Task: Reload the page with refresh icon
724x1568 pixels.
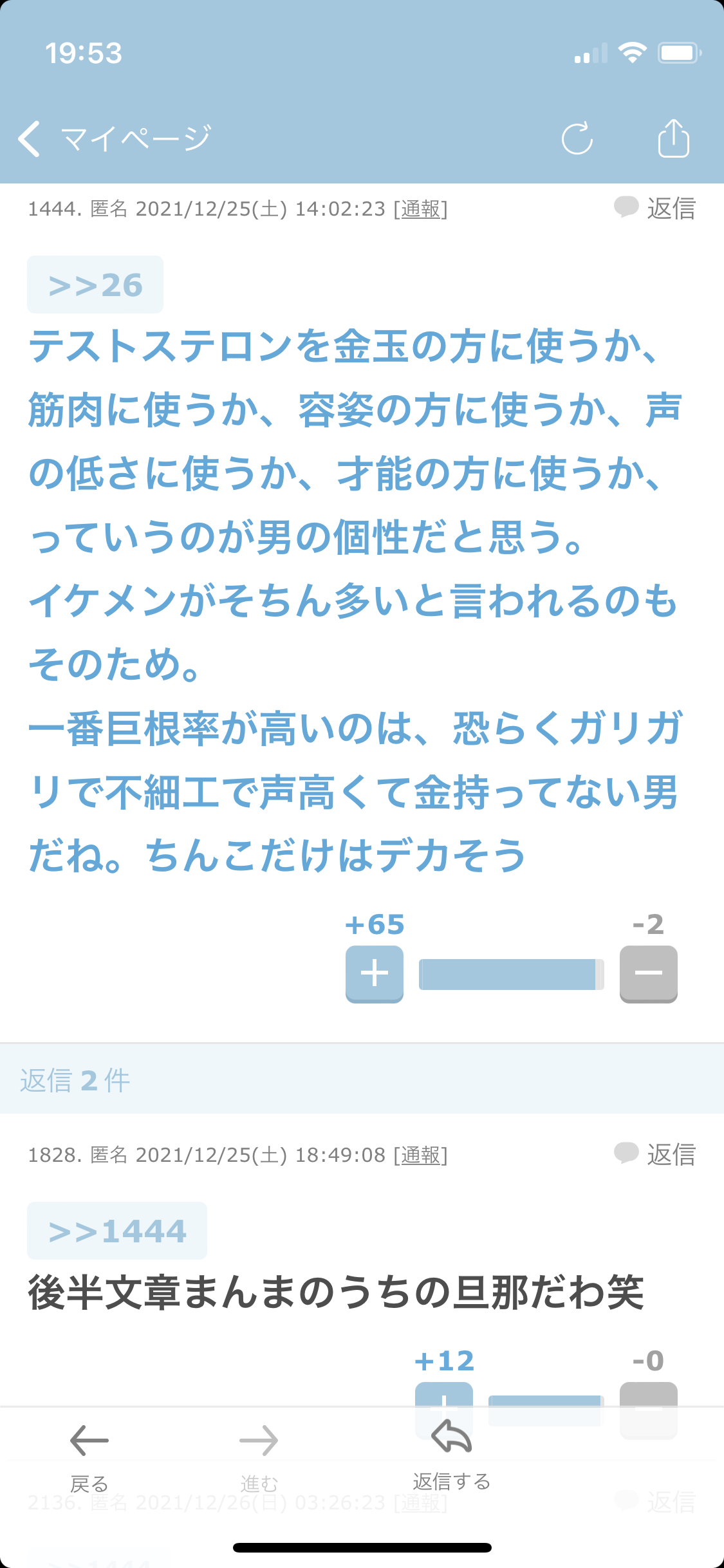Action: click(x=577, y=138)
